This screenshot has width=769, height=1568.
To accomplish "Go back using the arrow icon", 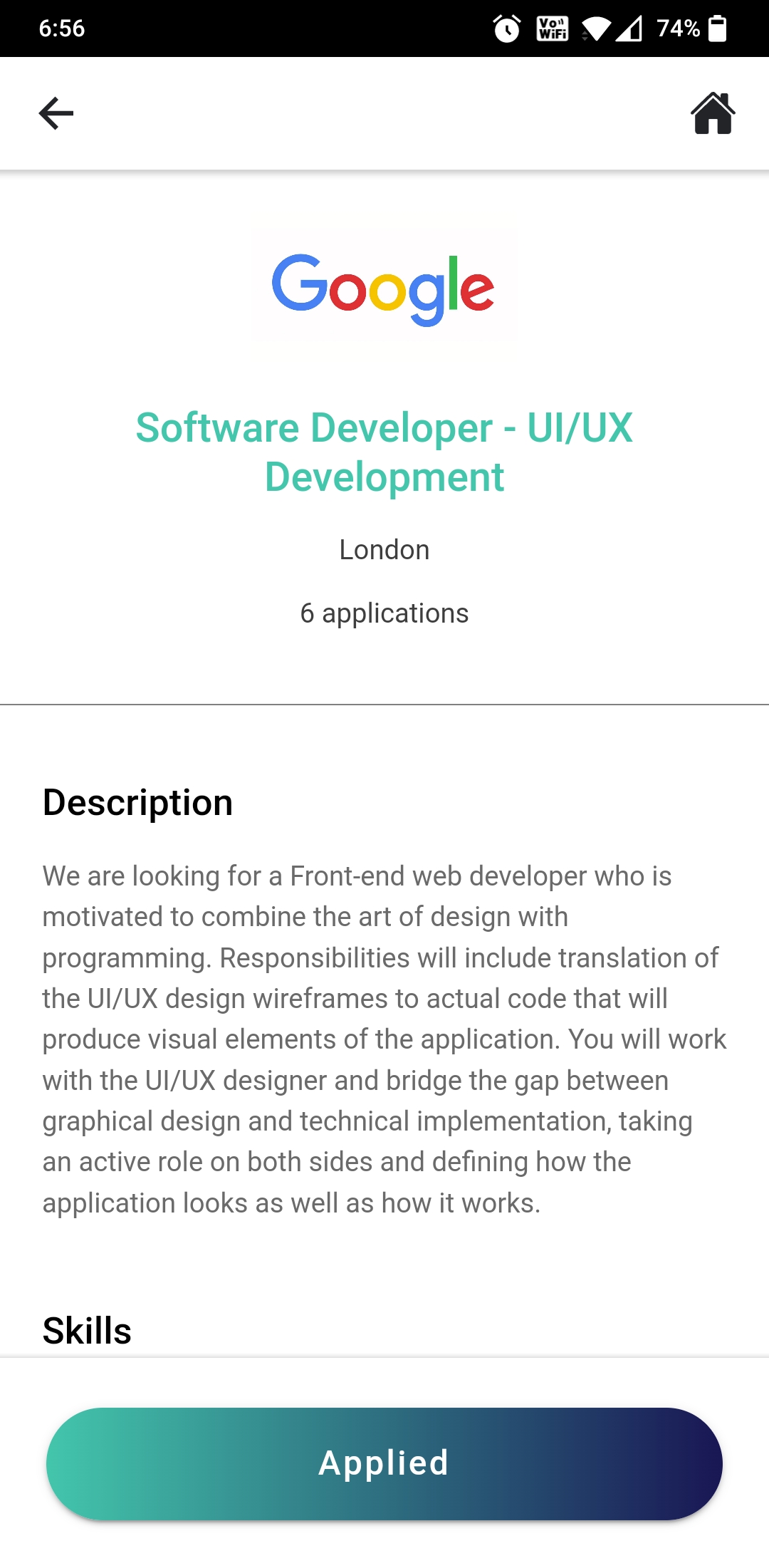I will pyautogui.click(x=56, y=113).
